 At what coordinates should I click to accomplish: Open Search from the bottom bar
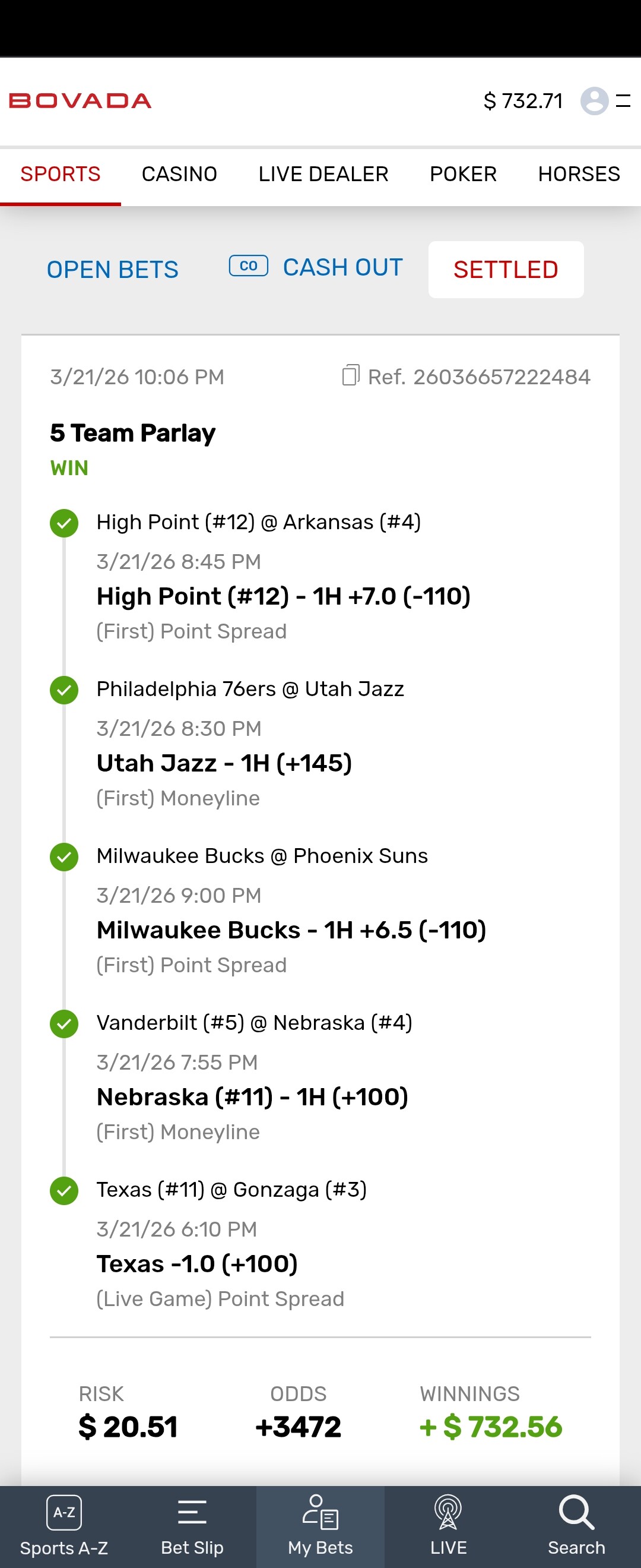[576, 1526]
